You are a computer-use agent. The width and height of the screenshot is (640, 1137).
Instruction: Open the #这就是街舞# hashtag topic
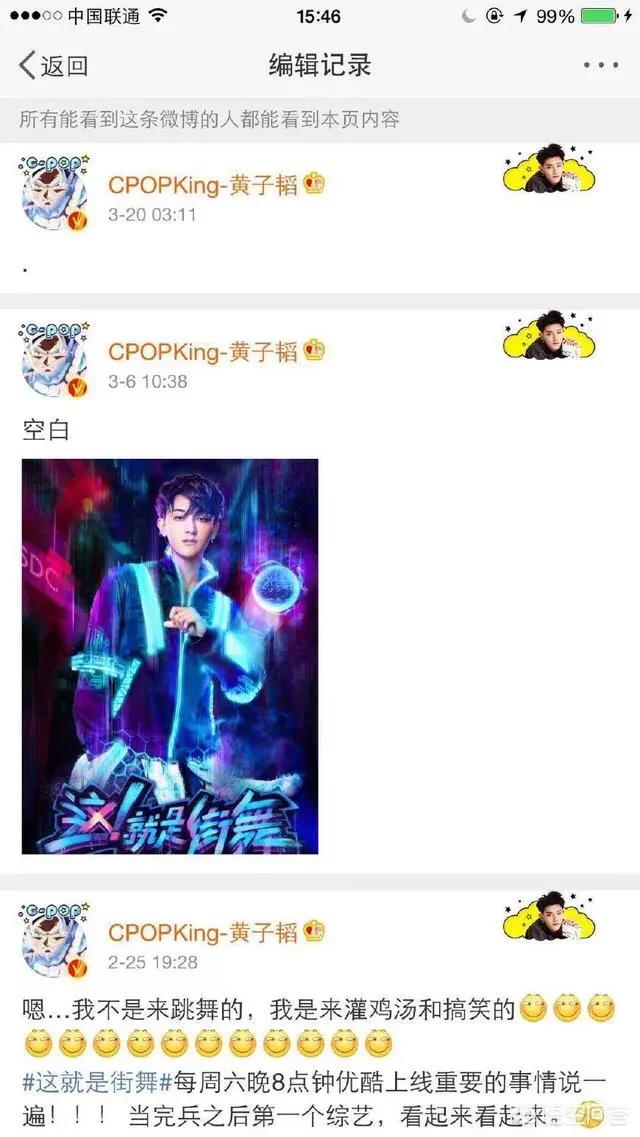[x=96, y=1083]
